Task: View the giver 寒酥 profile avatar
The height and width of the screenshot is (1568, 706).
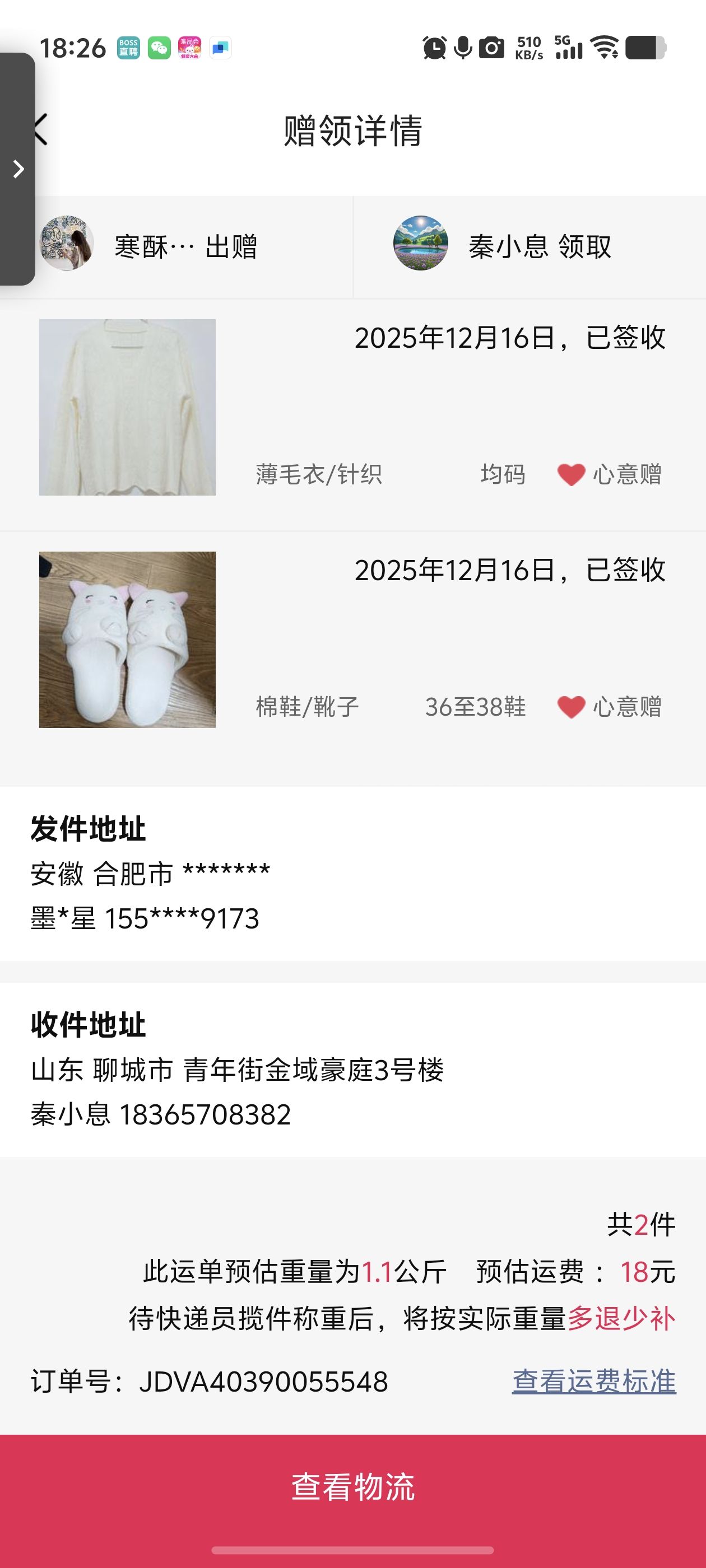Action: click(67, 243)
